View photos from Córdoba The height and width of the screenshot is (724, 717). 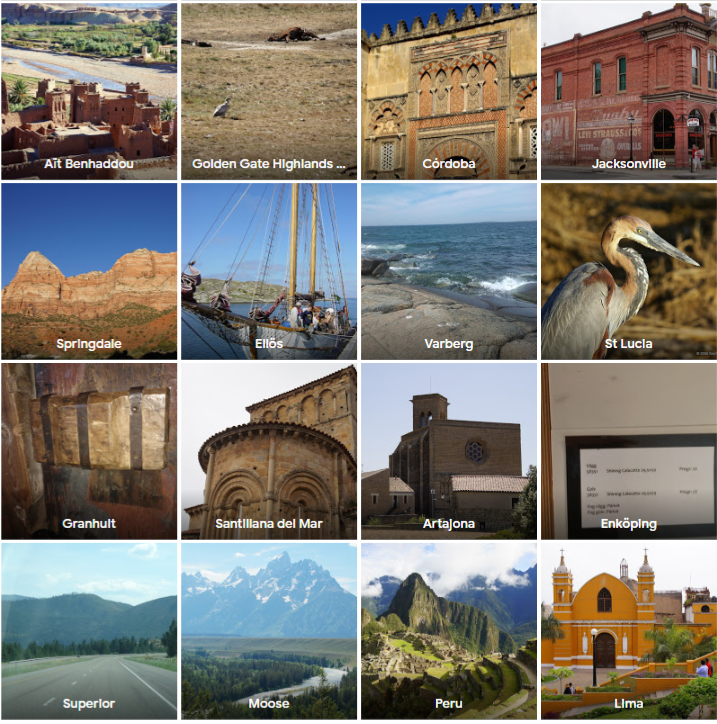[x=448, y=91]
